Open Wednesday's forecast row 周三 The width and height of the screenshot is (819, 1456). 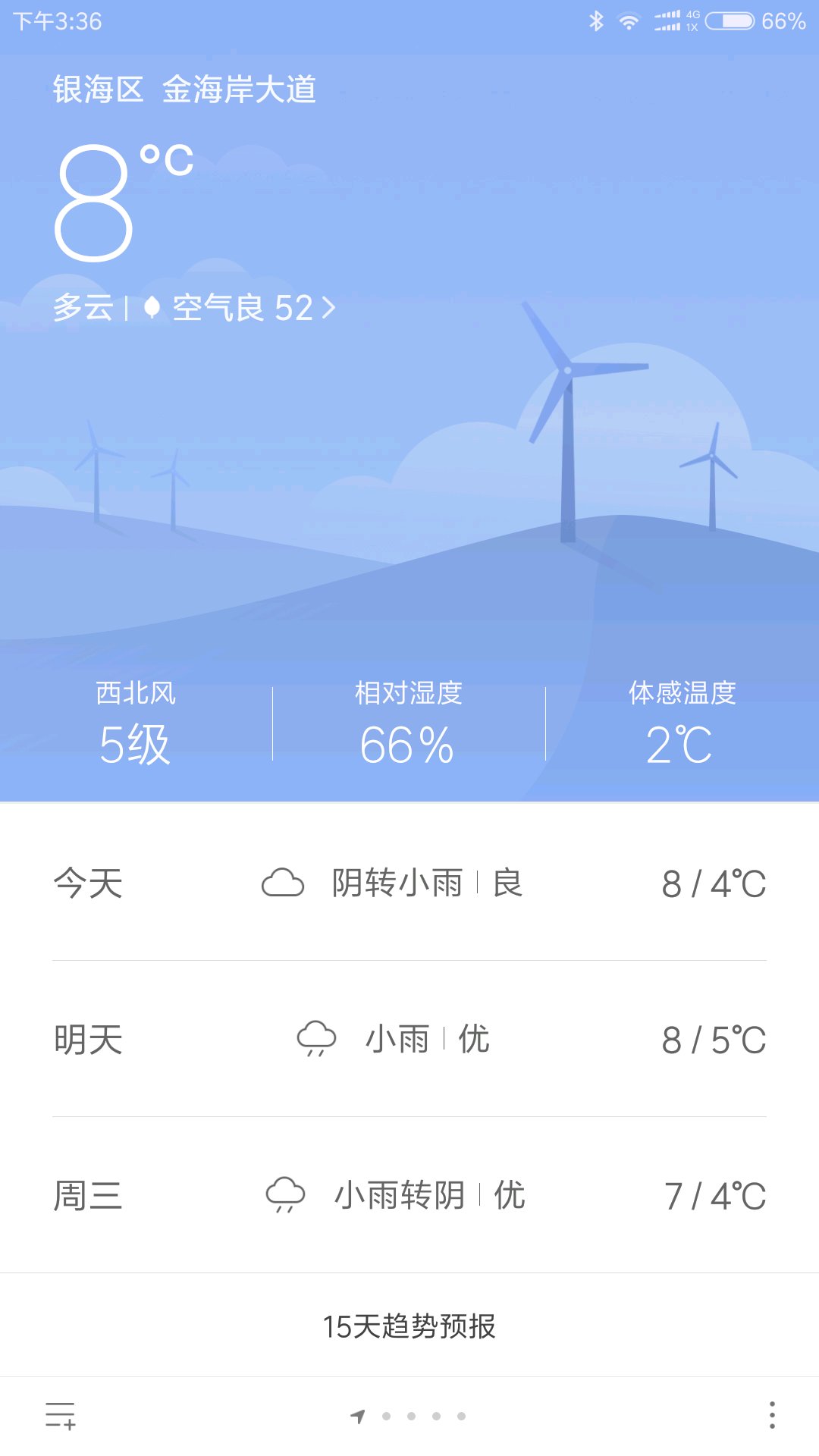pos(409,1196)
